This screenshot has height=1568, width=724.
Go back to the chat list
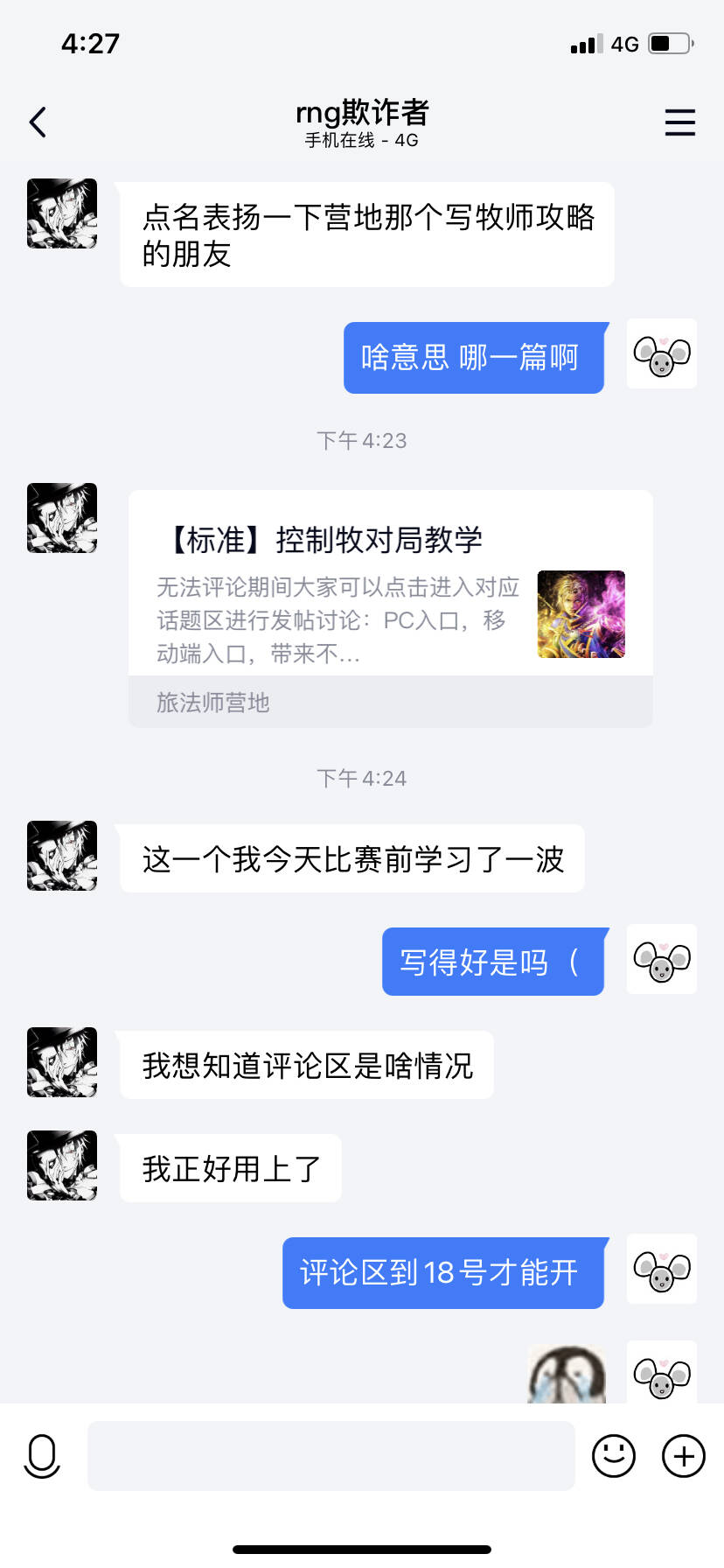[x=38, y=122]
